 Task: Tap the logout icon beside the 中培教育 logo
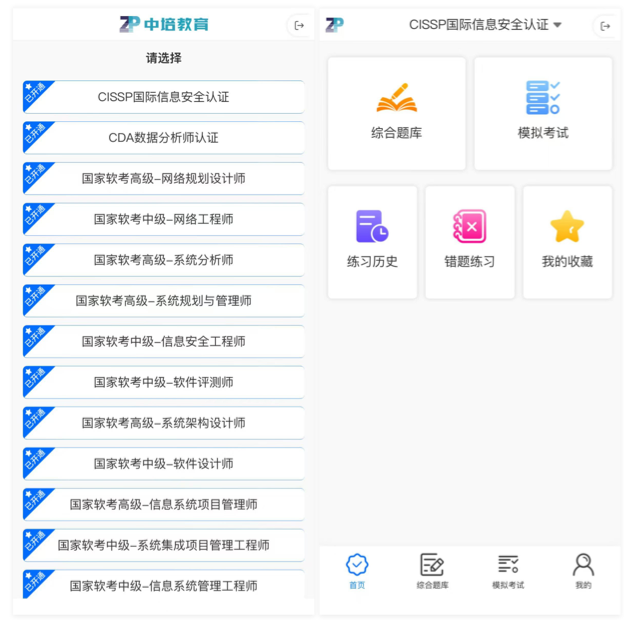(299, 26)
